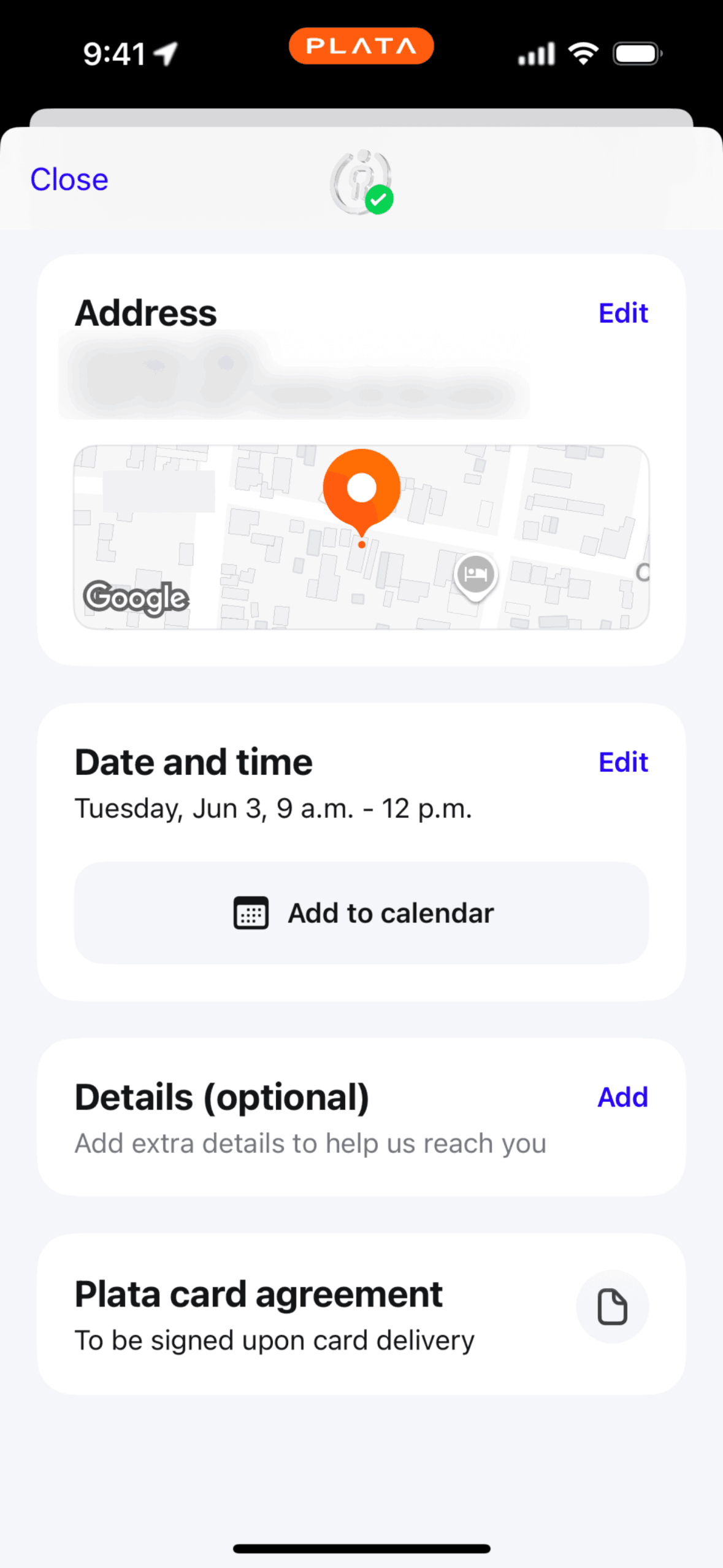Tap the Google logo on the map
Image resolution: width=723 pixels, height=1568 pixels.
[x=134, y=597]
